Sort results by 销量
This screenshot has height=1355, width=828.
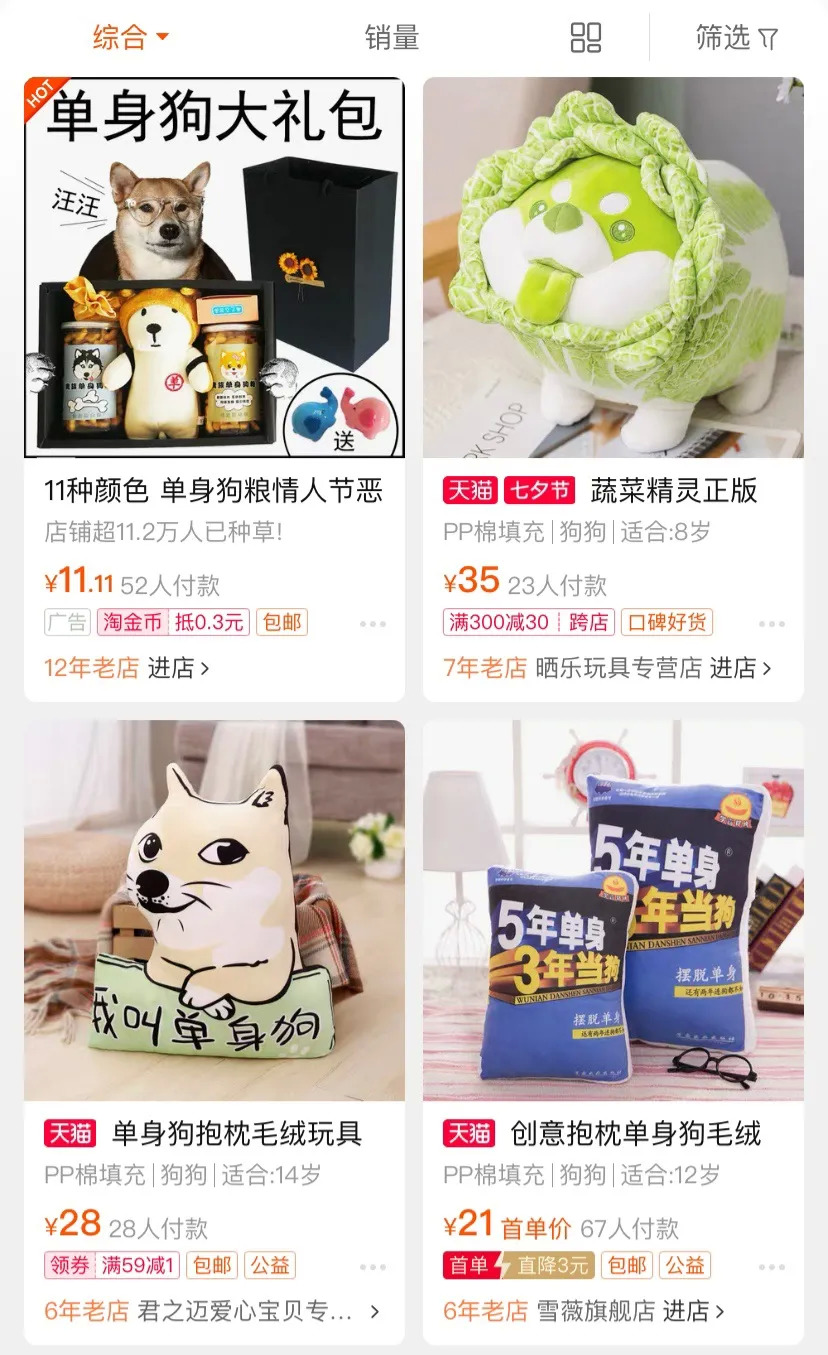pos(391,38)
